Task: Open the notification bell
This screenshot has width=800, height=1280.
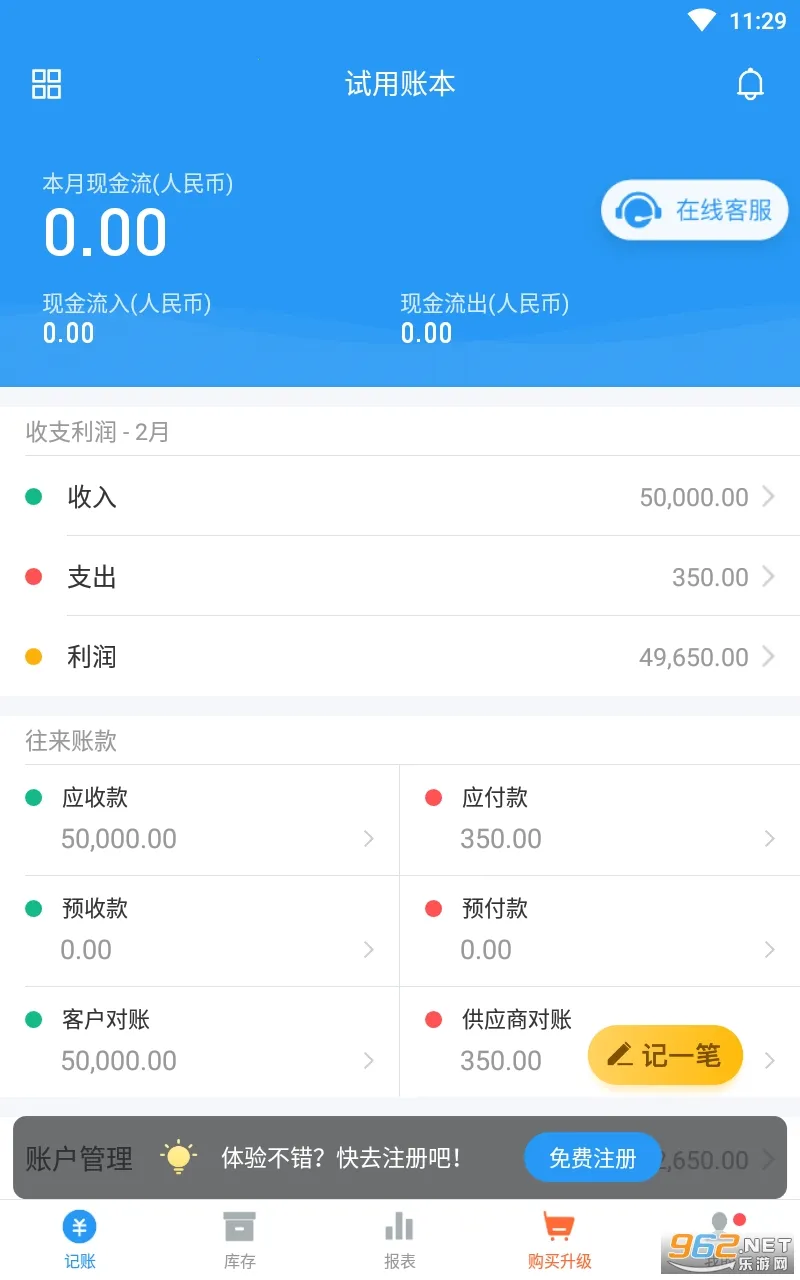Action: pos(751,84)
